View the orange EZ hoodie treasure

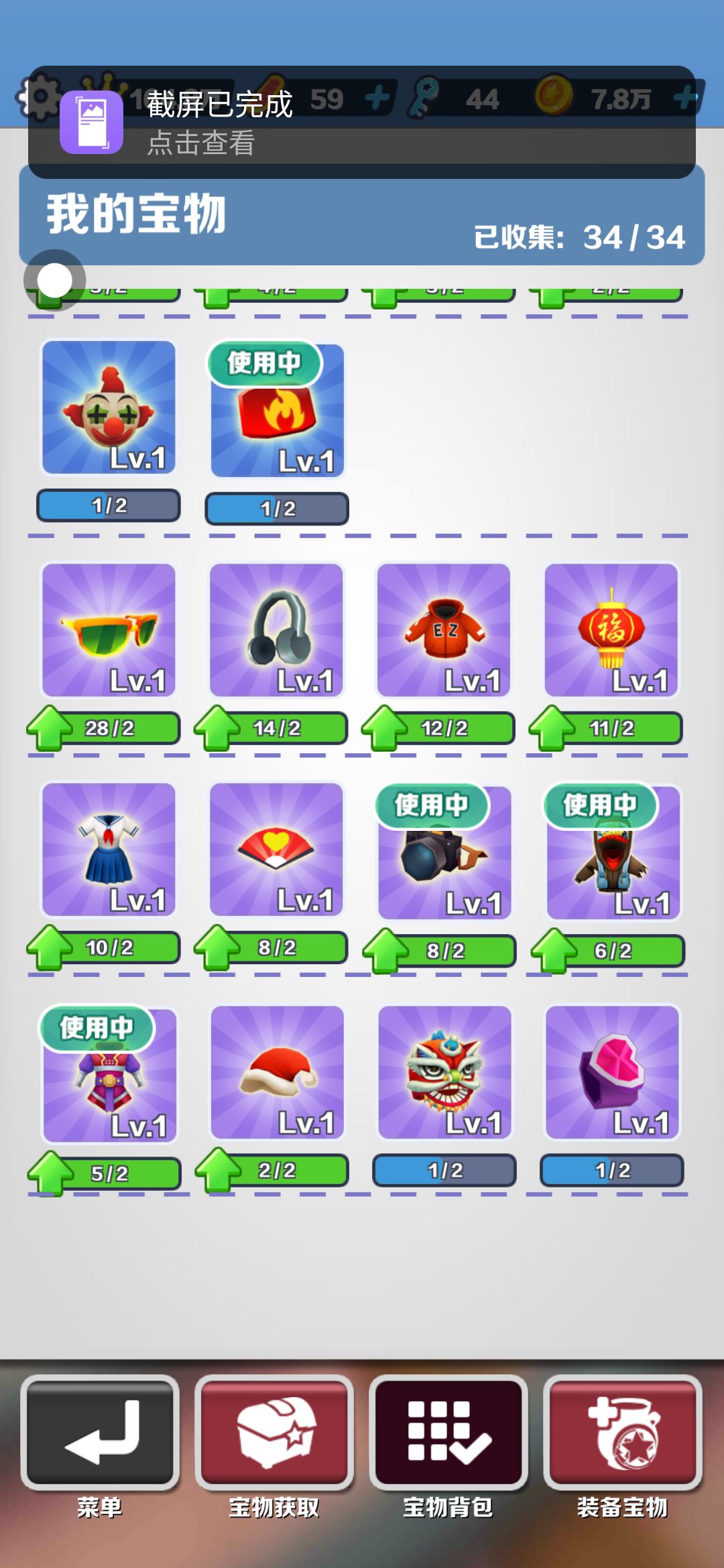[x=444, y=630]
